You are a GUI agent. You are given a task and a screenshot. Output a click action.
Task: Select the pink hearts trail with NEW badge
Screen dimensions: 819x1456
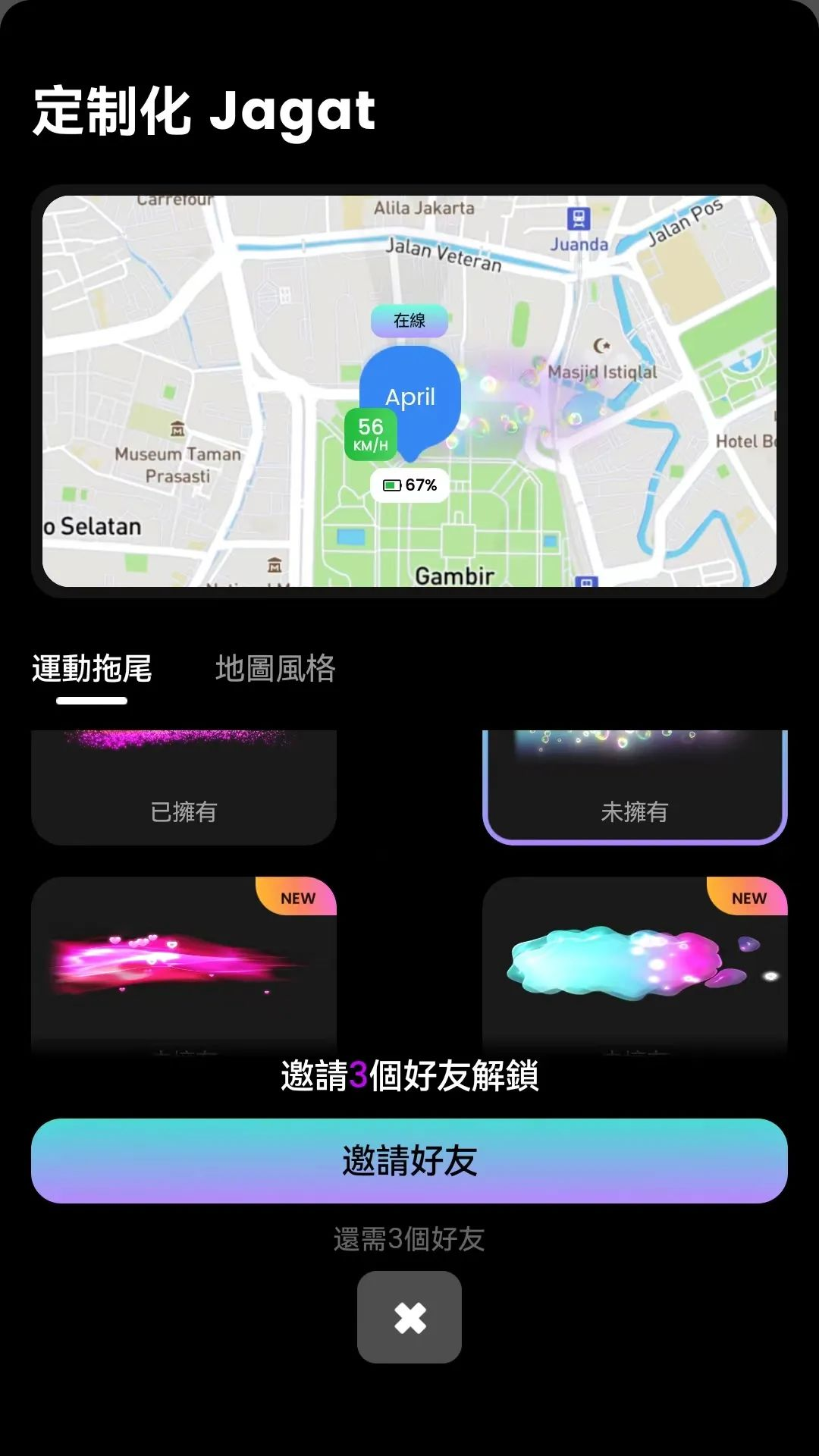(184, 963)
